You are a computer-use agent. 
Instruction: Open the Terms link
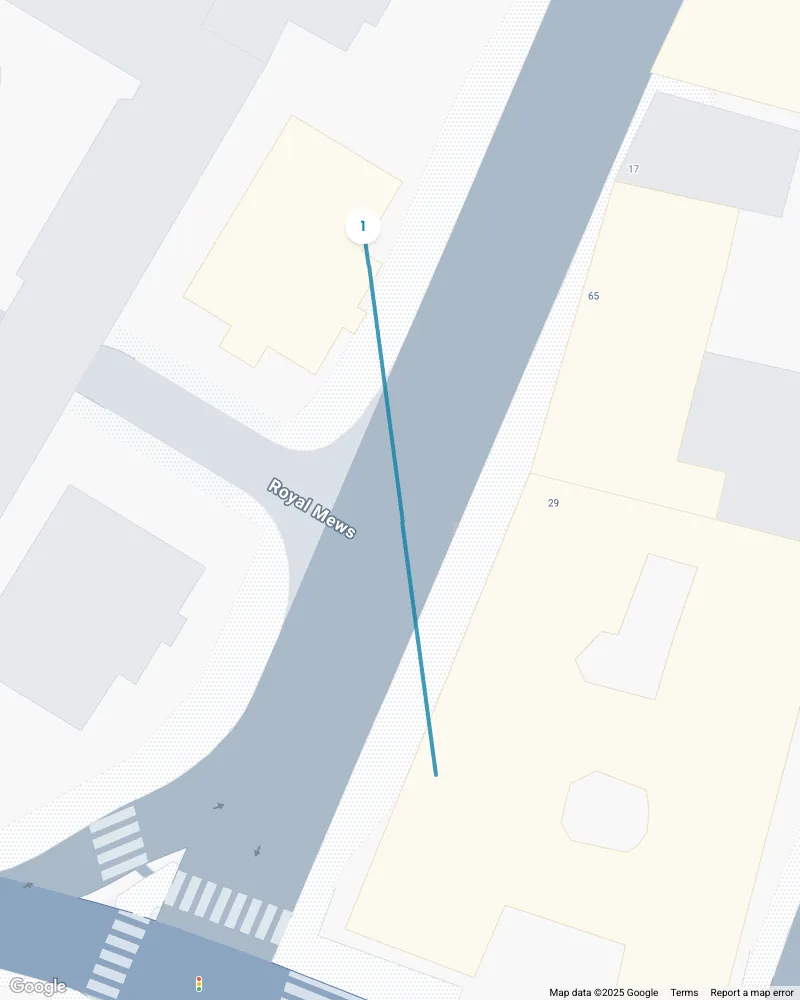(x=684, y=992)
